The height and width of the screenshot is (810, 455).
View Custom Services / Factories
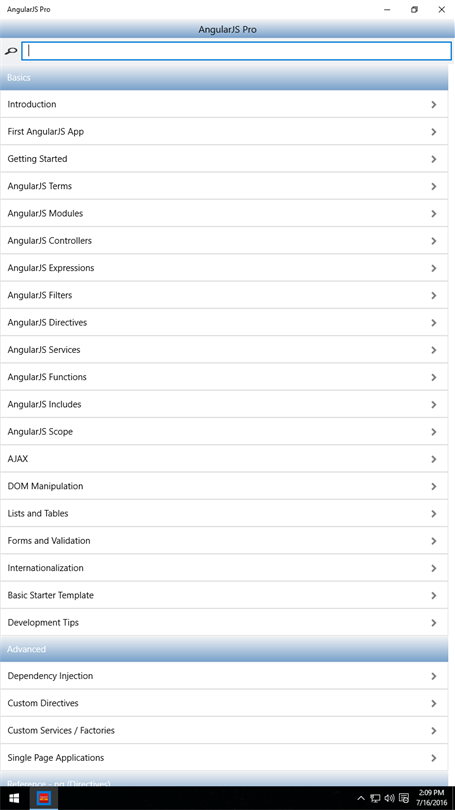coord(224,730)
